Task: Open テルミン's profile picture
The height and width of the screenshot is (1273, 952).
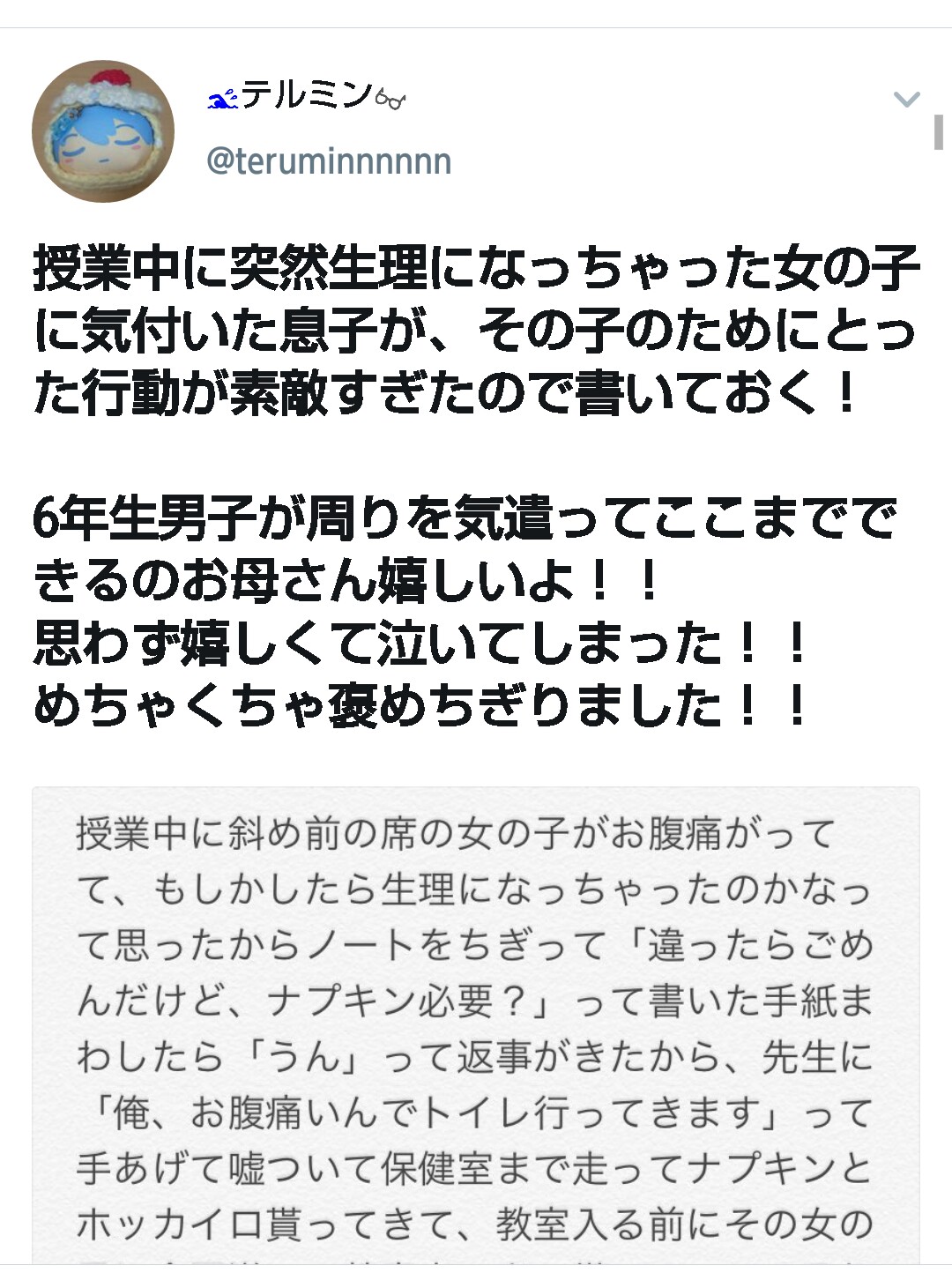Action: [103, 131]
